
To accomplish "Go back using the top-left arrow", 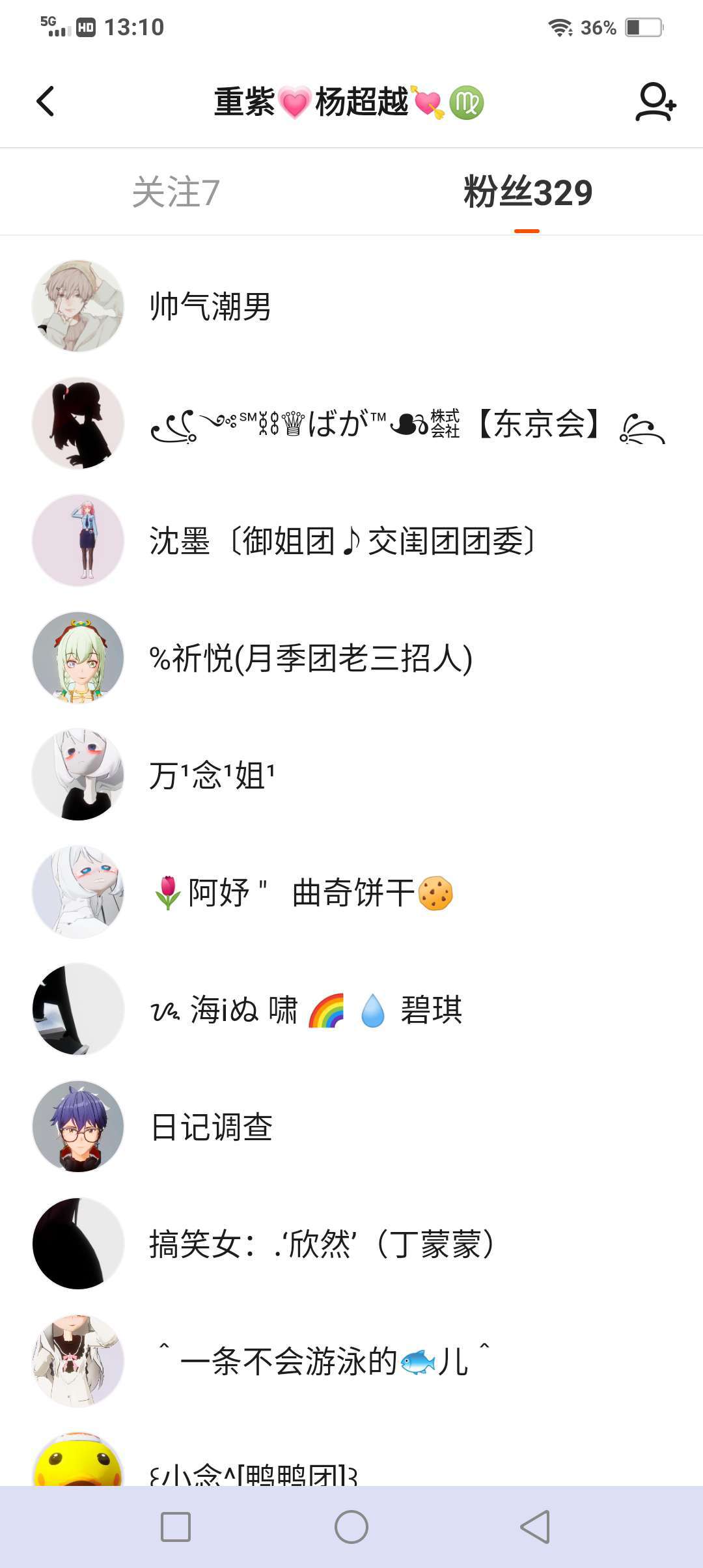I will 45,102.
